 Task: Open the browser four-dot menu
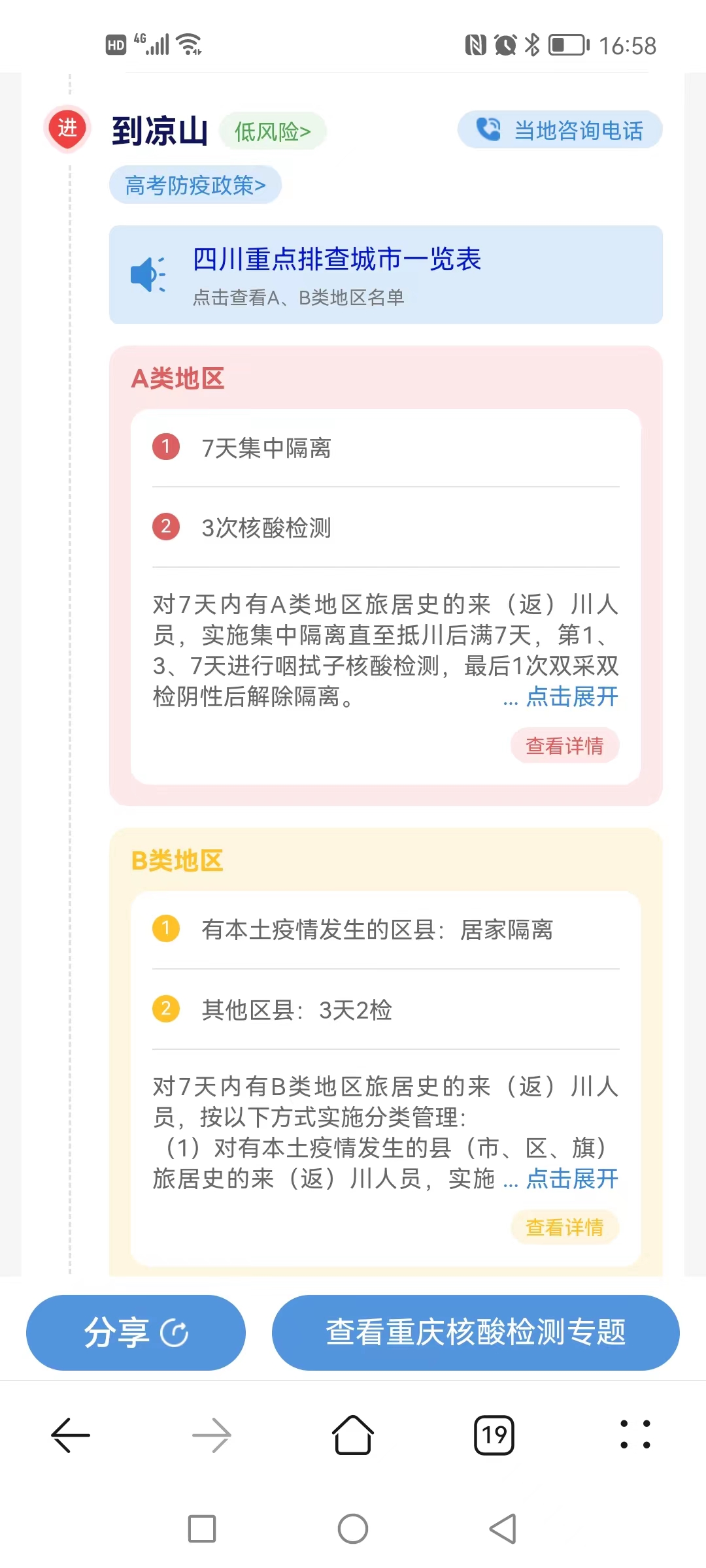click(635, 1435)
